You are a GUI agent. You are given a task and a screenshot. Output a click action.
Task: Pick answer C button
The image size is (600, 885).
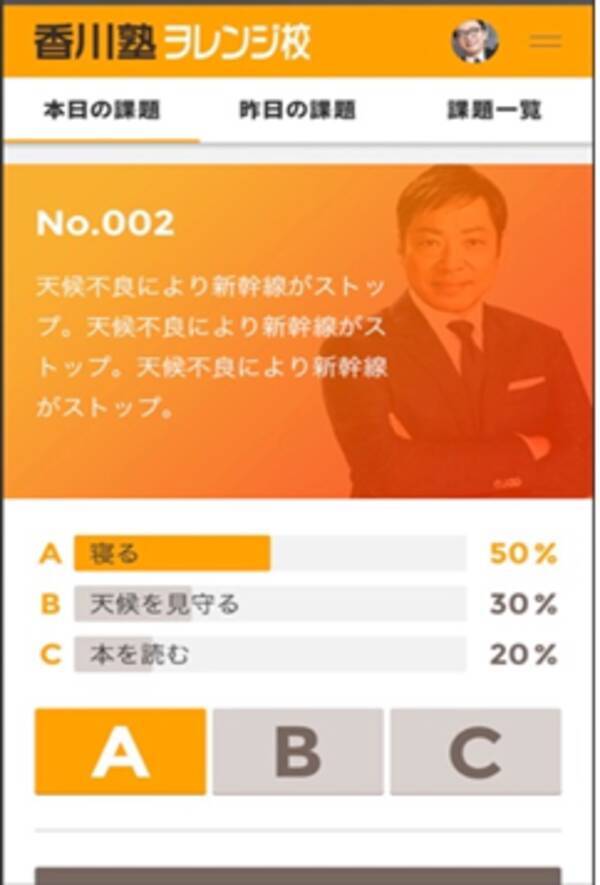[x=475, y=752]
